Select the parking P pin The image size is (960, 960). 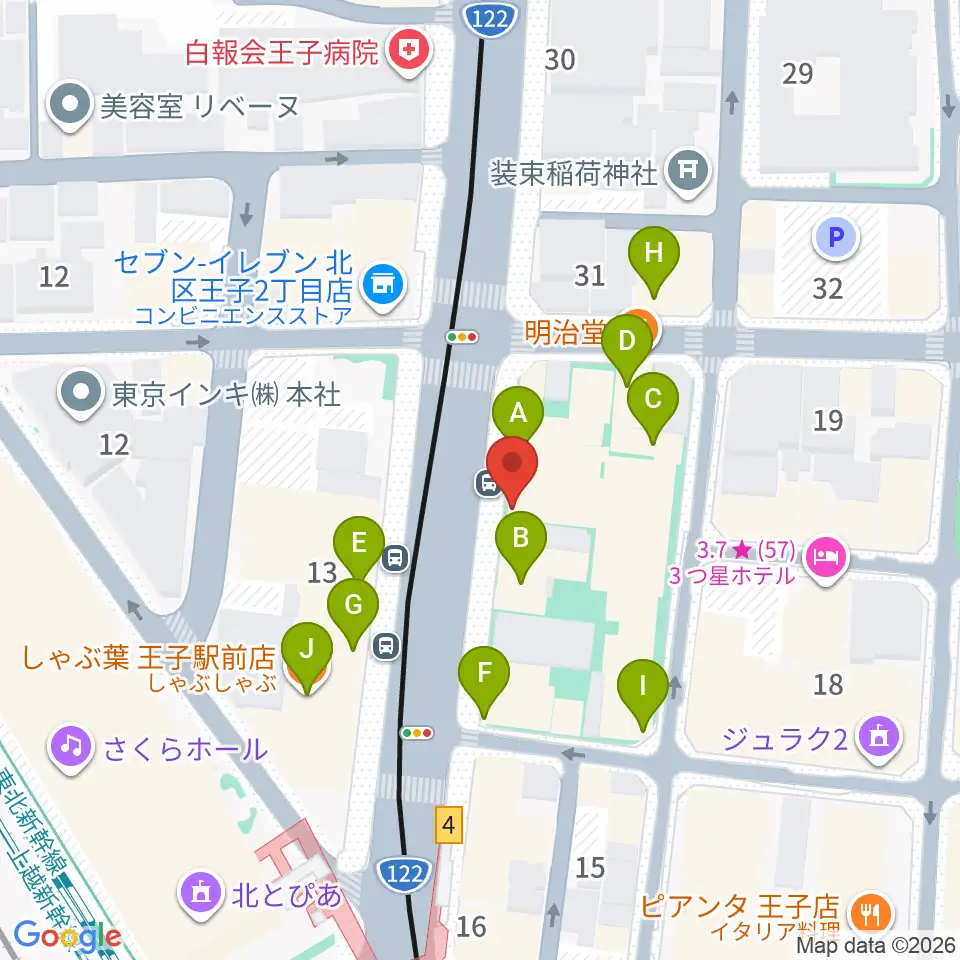pos(836,237)
